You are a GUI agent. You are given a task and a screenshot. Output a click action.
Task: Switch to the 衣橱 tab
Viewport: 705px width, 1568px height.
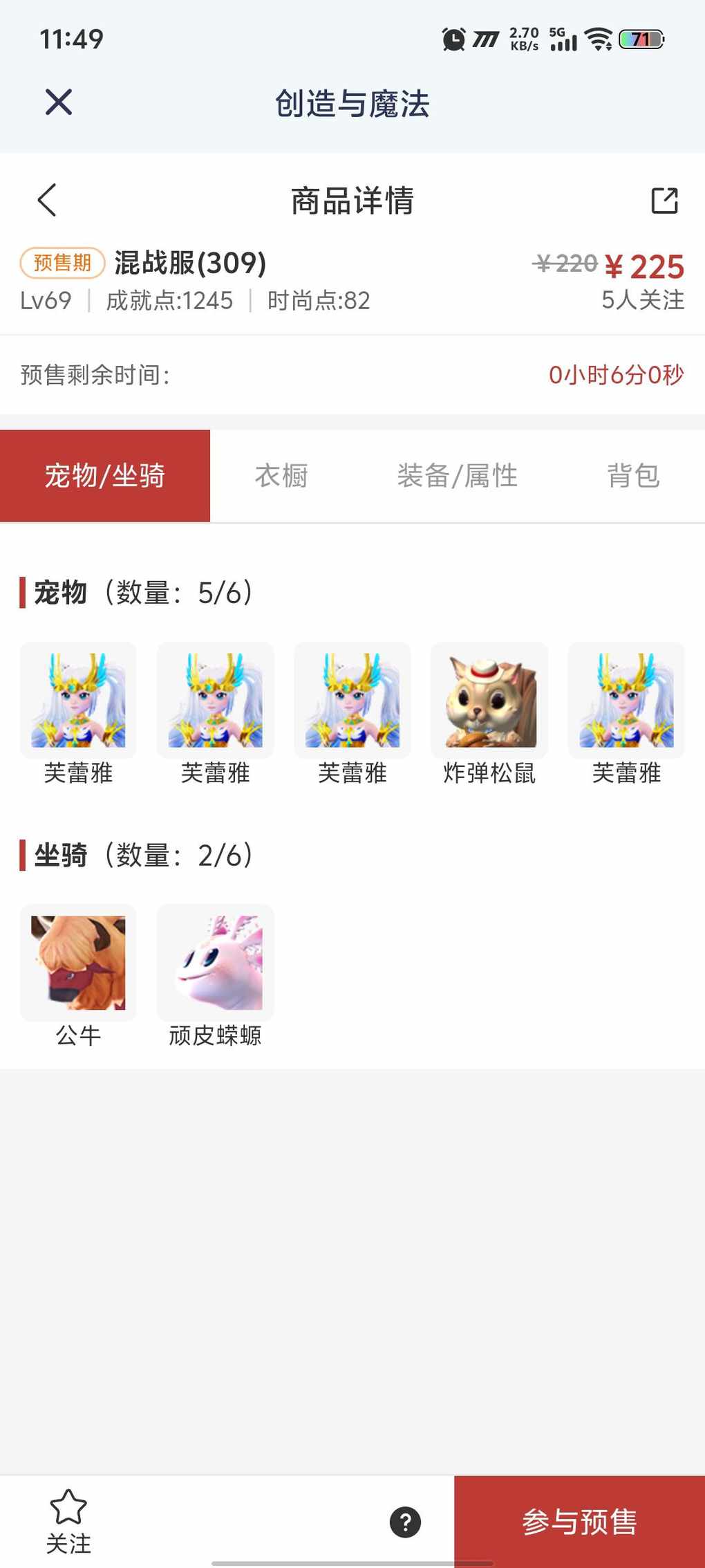pyautogui.click(x=281, y=476)
